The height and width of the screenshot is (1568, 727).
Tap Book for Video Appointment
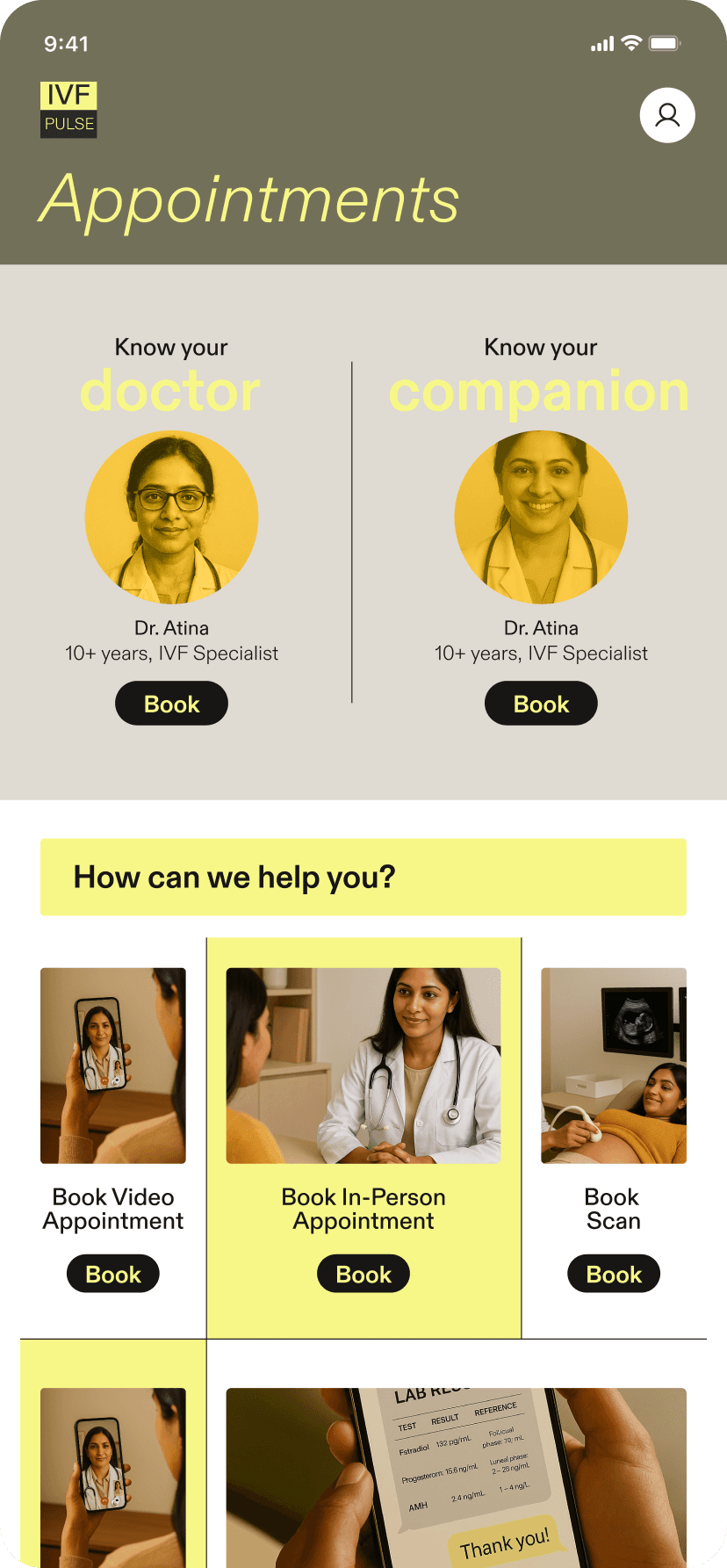[x=113, y=1274]
